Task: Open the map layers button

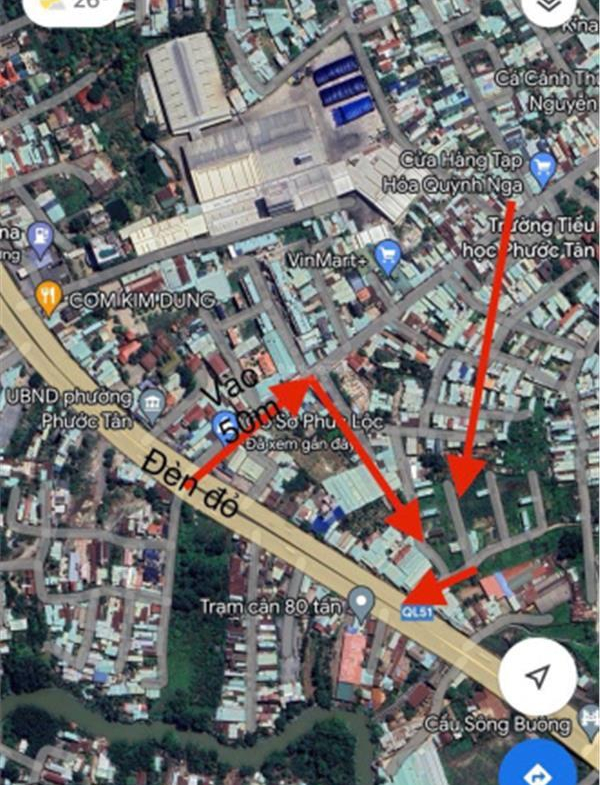Action: 548,12
